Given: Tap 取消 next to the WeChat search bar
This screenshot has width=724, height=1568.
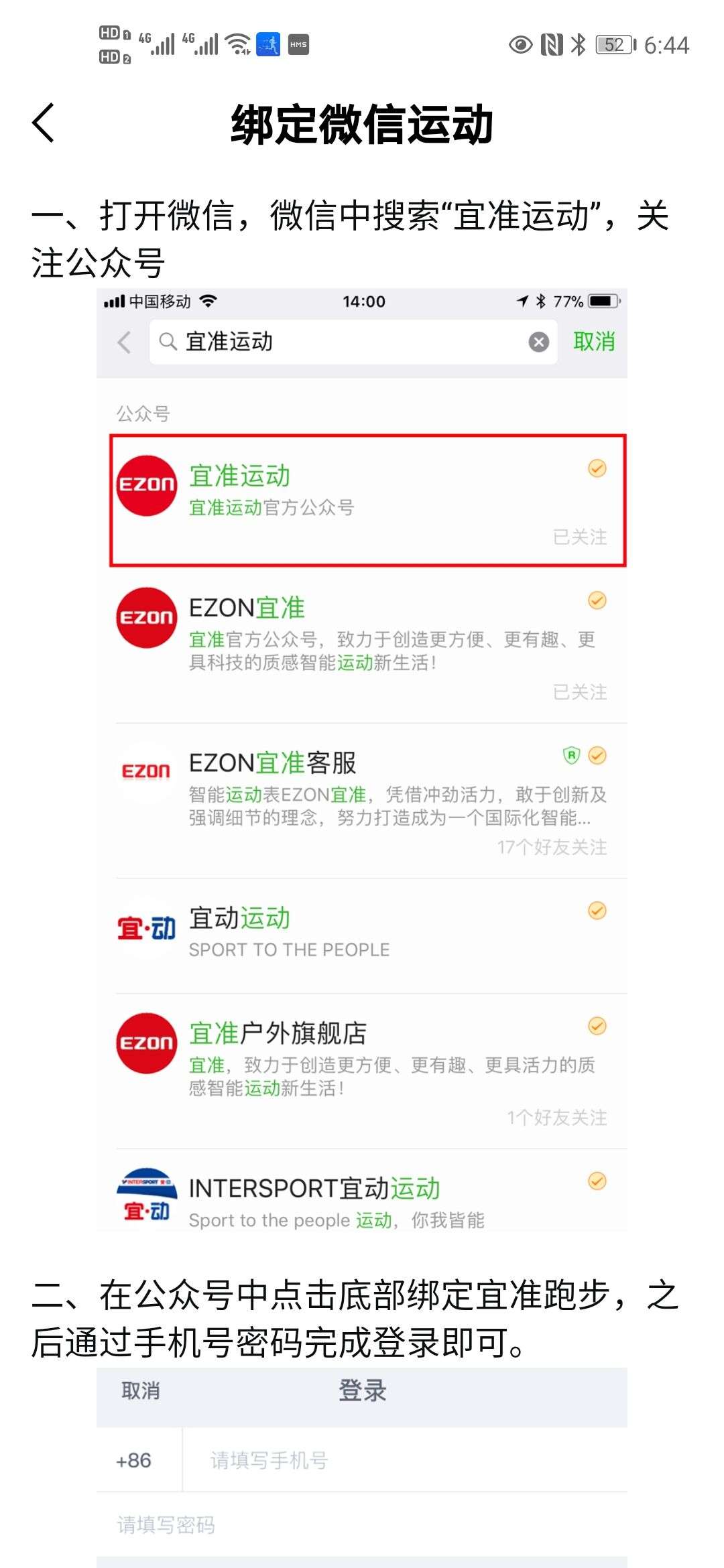Looking at the screenshot, I should click(x=593, y=341).
